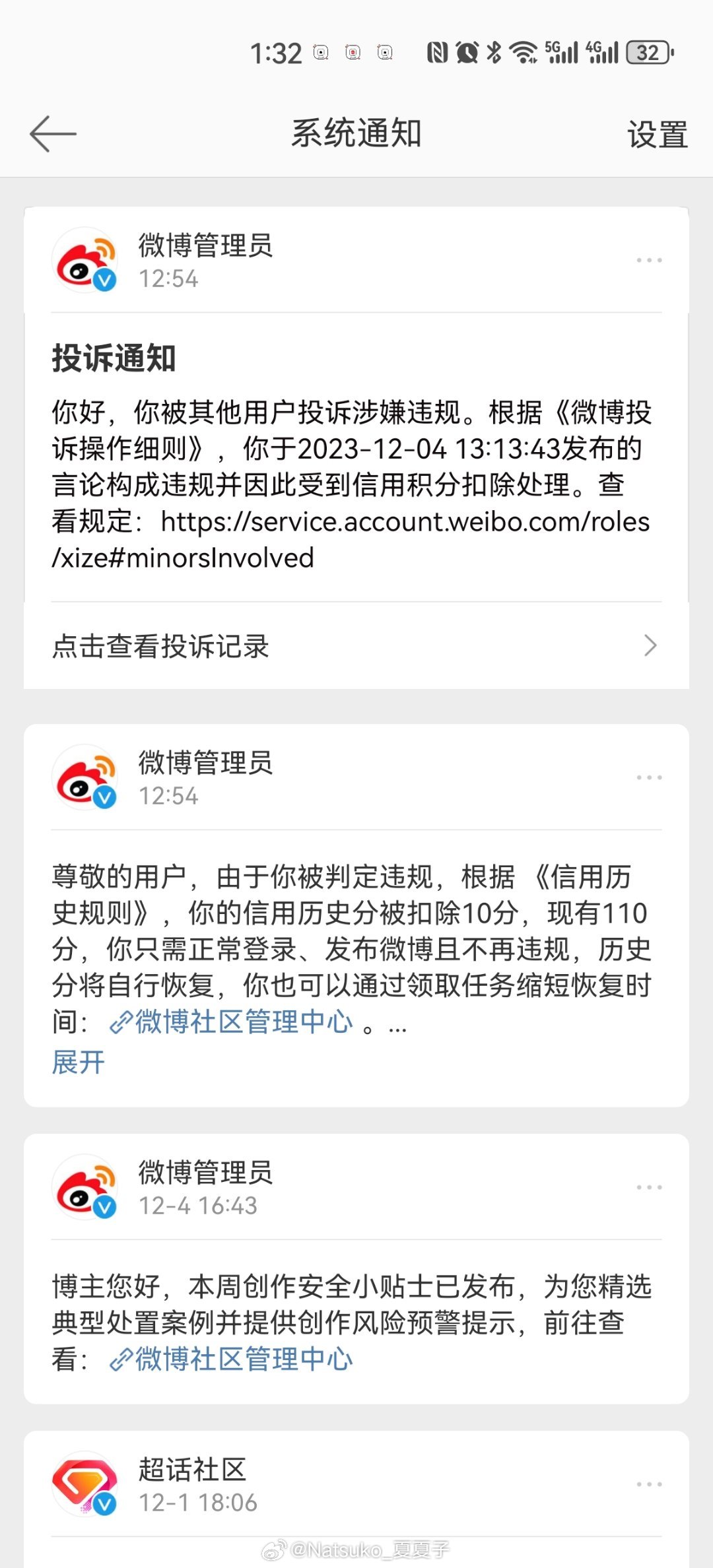Image resolution: width=713 pixels, height=1568 pixels.
Task: Open 设置 in the top bar
Action: pos(657,135)
